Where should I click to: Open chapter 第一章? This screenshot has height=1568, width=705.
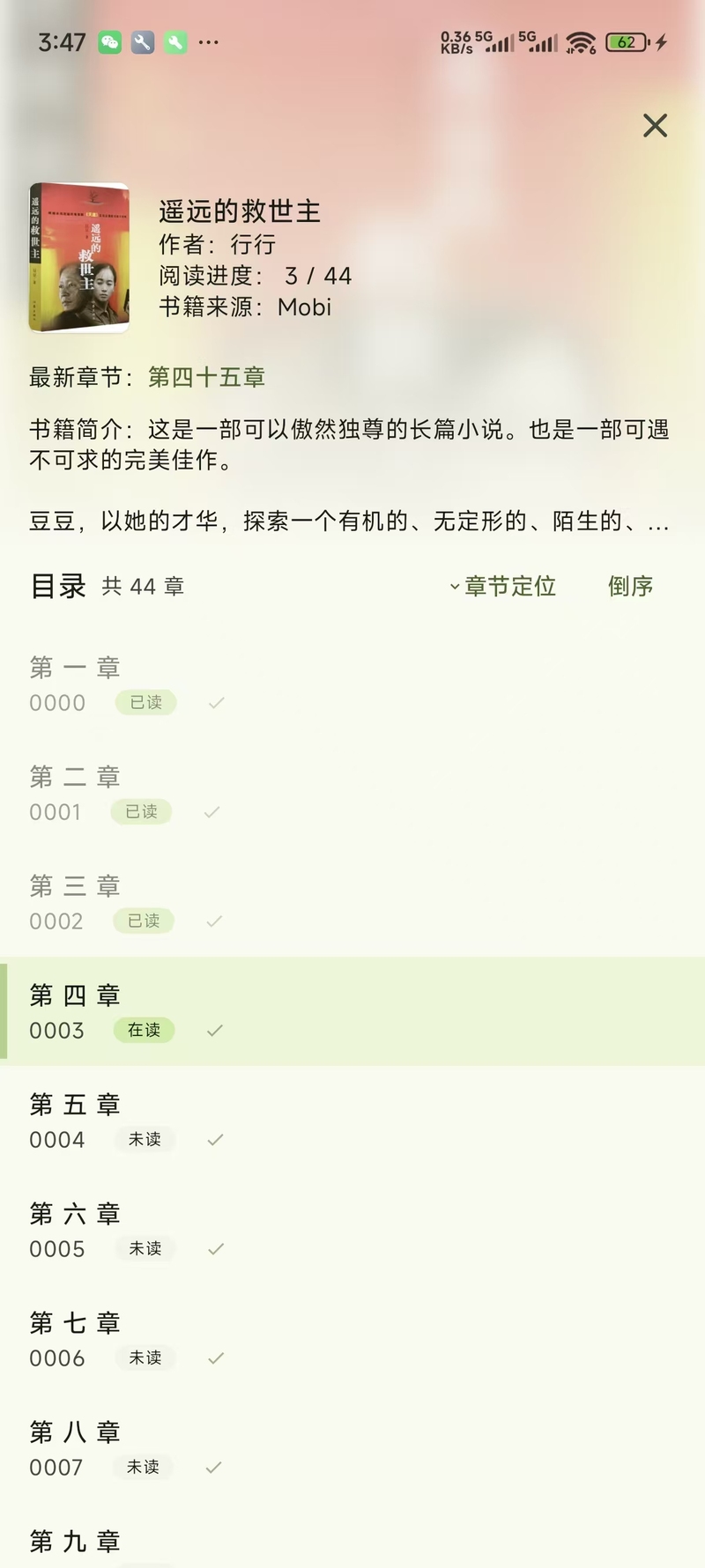352,684
